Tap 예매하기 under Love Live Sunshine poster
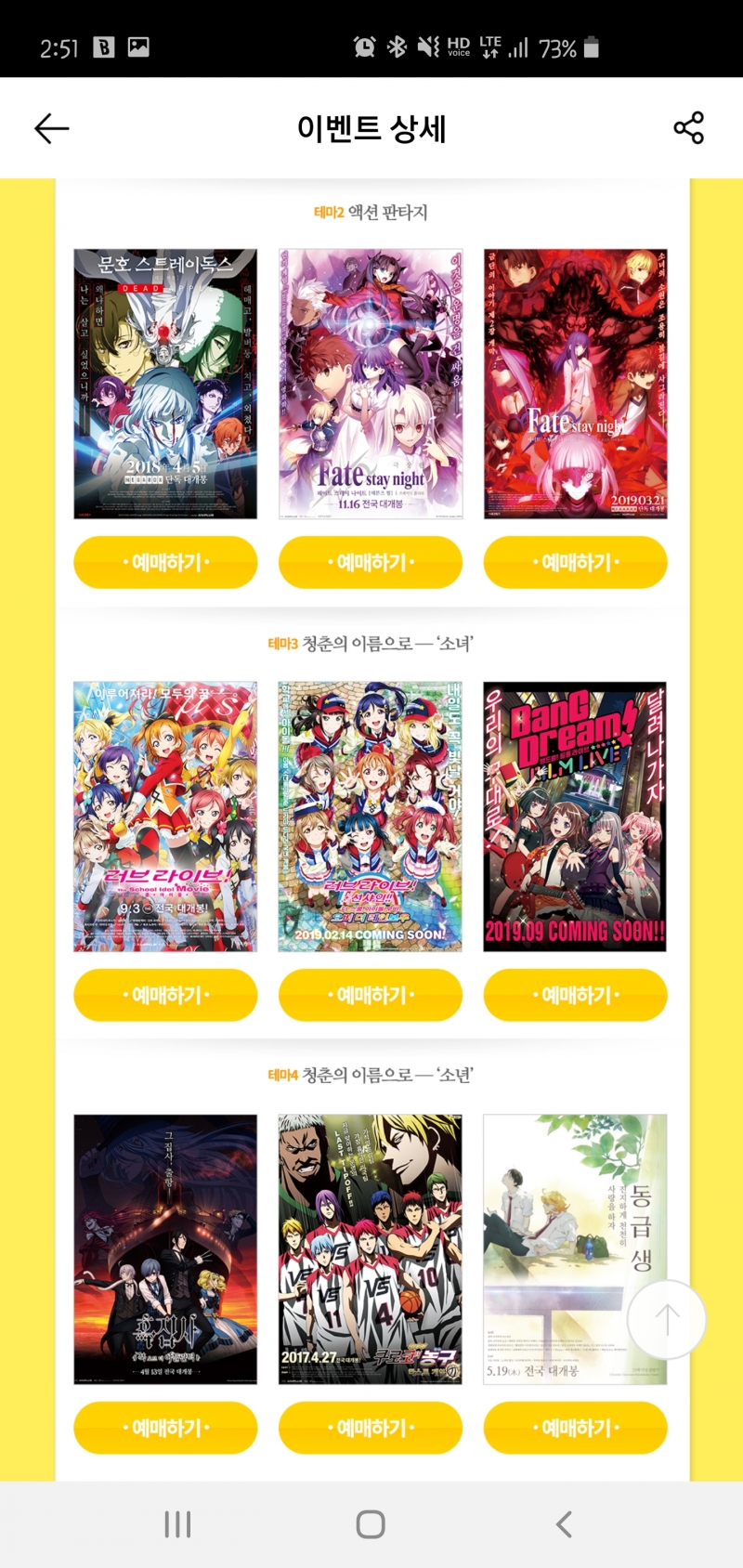Viewport: 743px width, 1568px height. (371, 995)
